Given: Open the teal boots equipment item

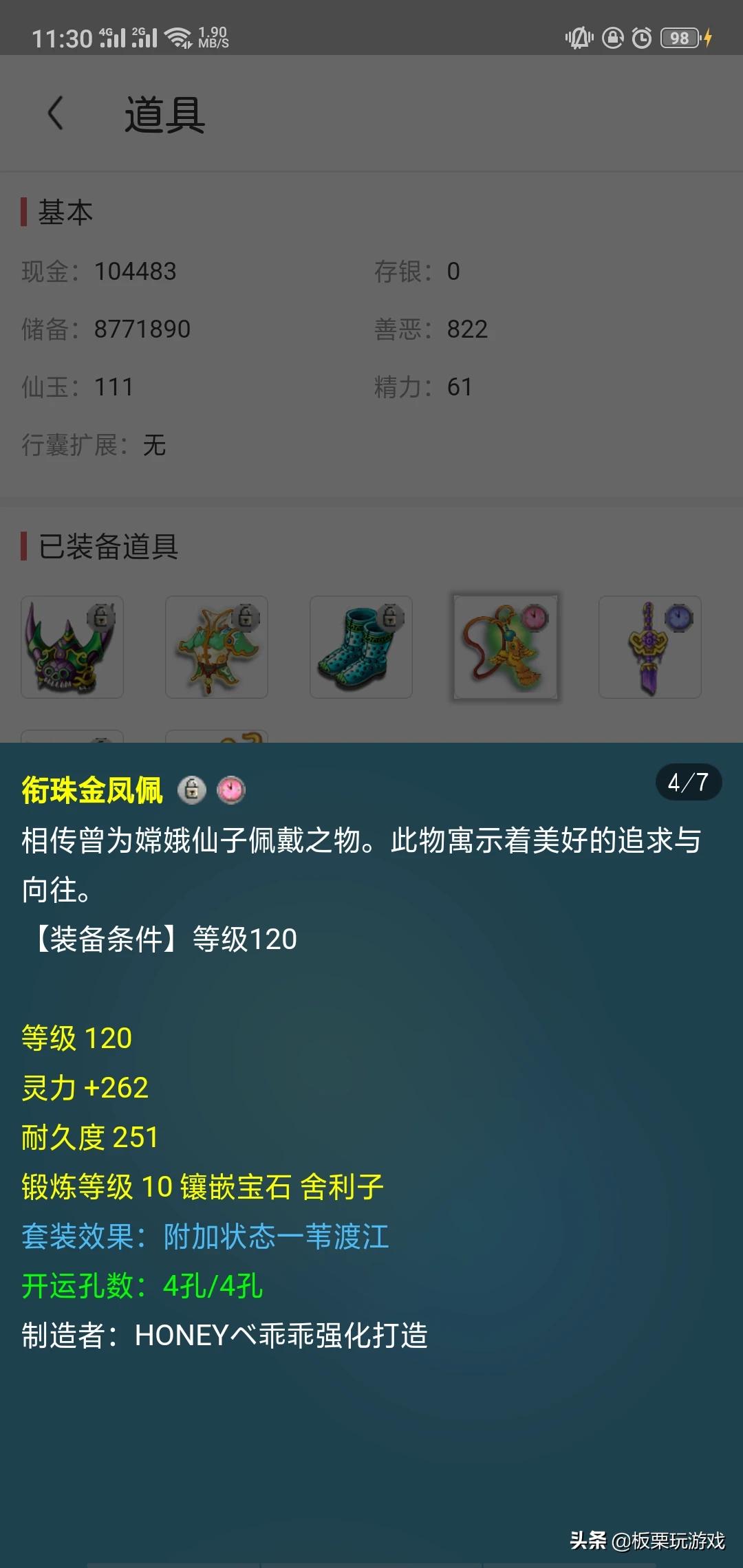Looking at the screenshot, I should pos(361,647).
